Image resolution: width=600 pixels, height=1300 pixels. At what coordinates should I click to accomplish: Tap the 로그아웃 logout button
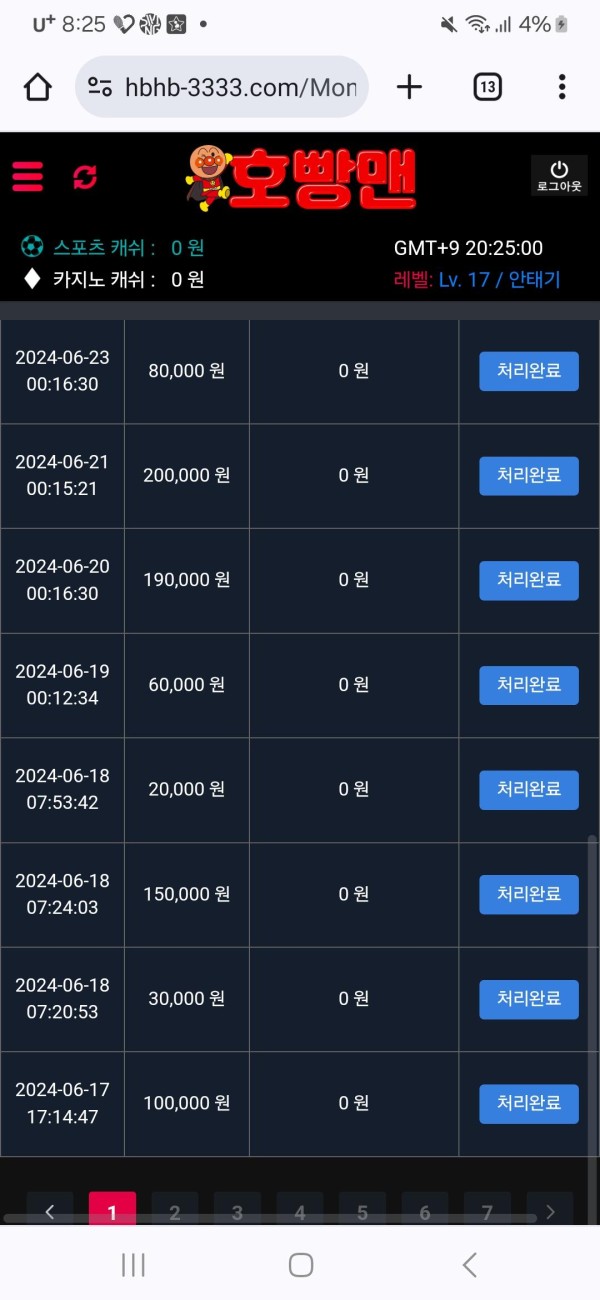[559, 176]
